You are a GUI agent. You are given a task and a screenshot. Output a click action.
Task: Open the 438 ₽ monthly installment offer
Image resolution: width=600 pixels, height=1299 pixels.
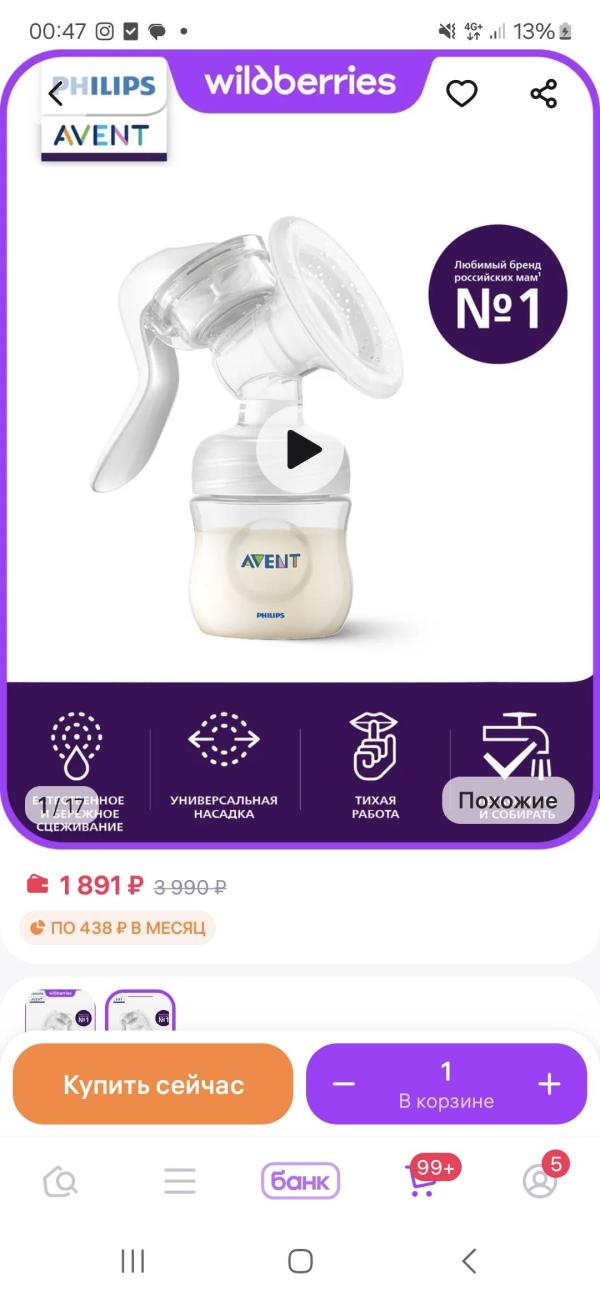coord(118,928)
